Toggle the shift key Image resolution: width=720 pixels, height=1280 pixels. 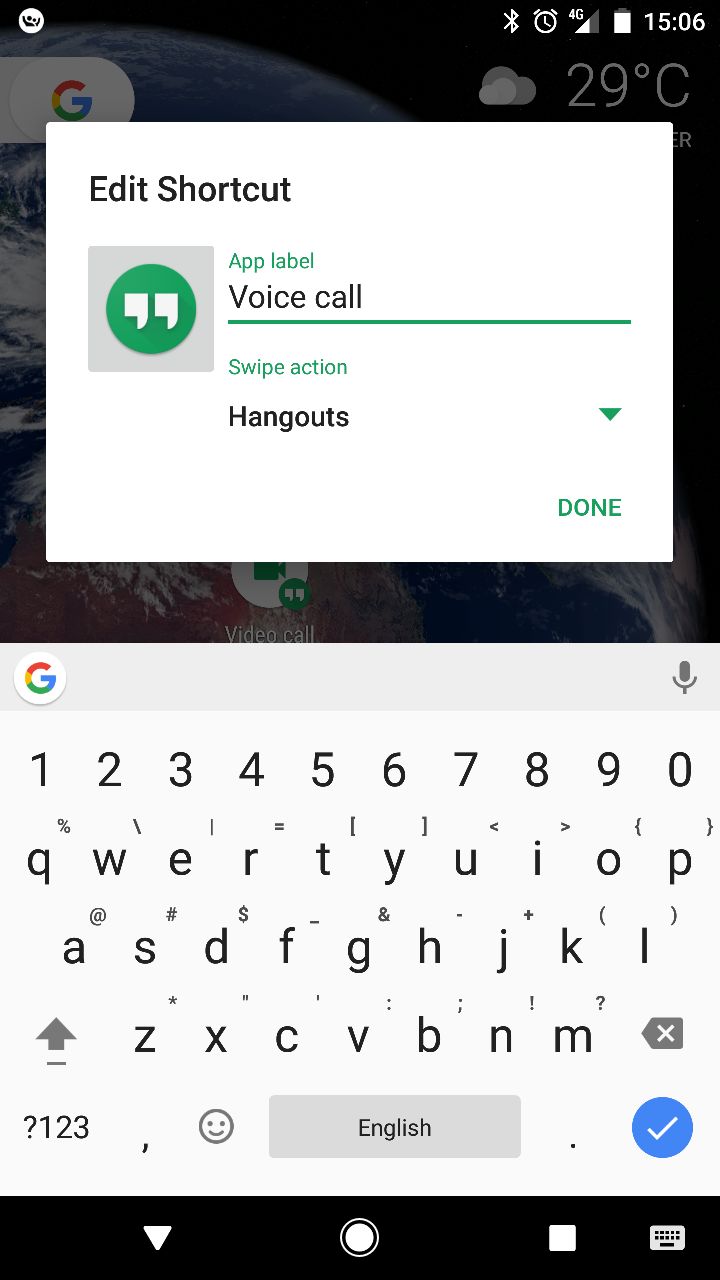pyautogui.click(x=56, y=1037)
